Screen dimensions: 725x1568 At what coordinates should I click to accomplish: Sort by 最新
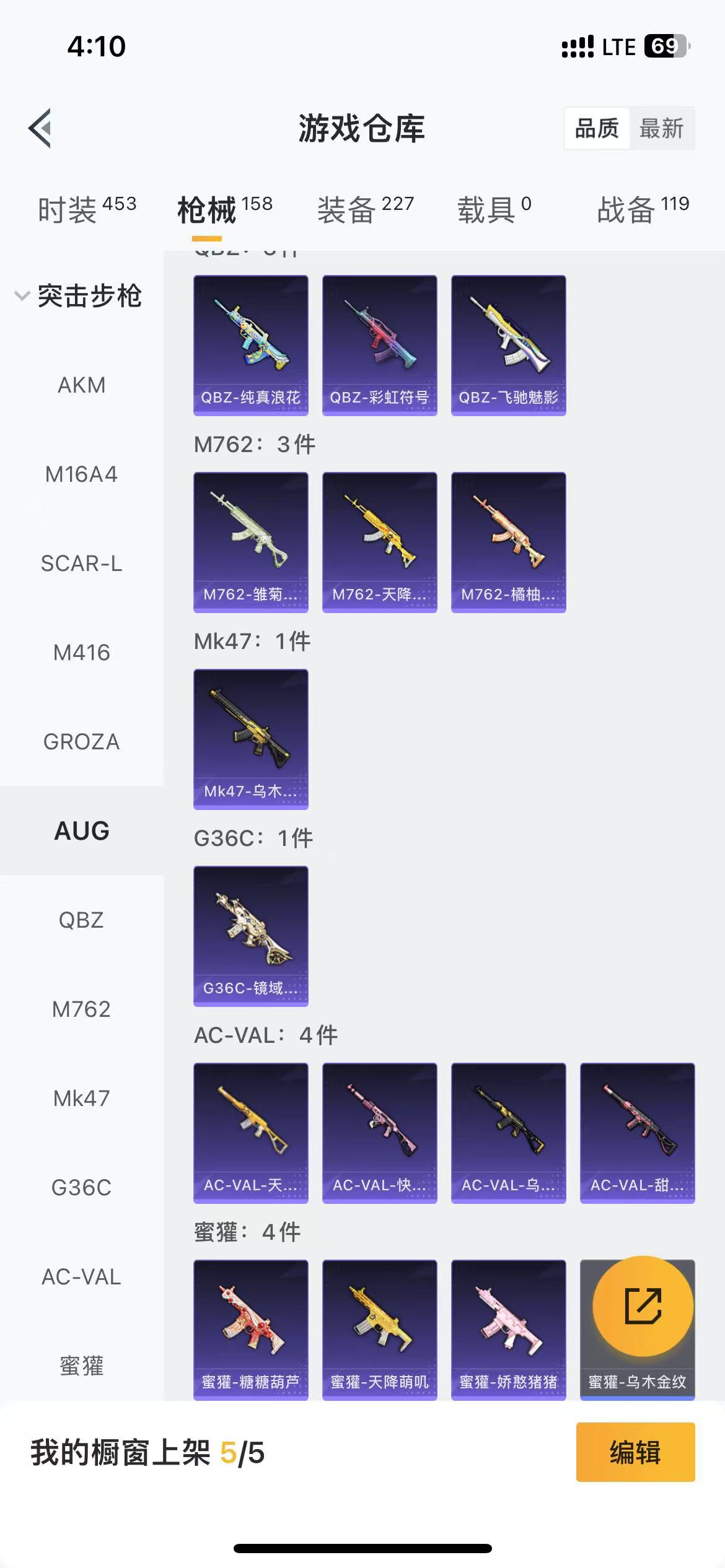661,128
